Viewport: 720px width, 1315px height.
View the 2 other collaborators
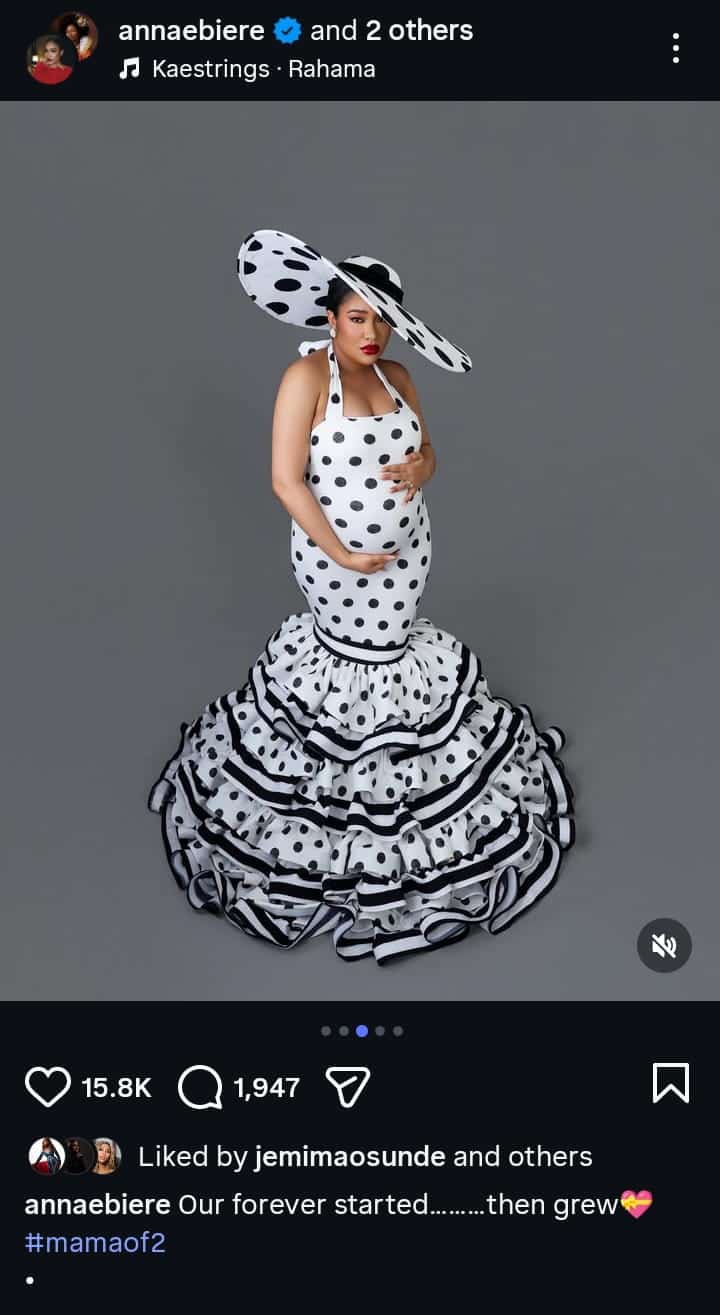pyautogui.click(x=418, y=31)
